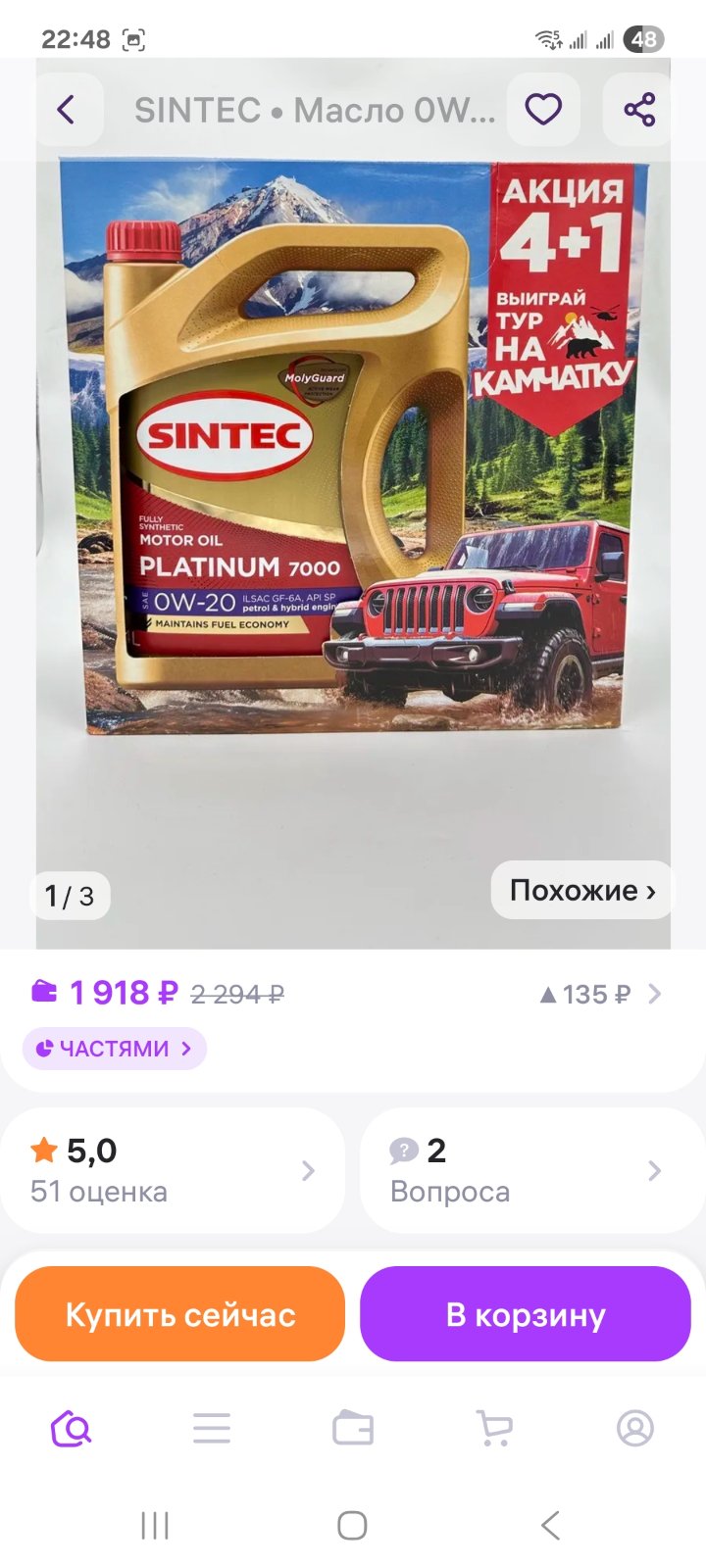Open system recent apps
706x1568 pixels.
[x=155, y=1526]
